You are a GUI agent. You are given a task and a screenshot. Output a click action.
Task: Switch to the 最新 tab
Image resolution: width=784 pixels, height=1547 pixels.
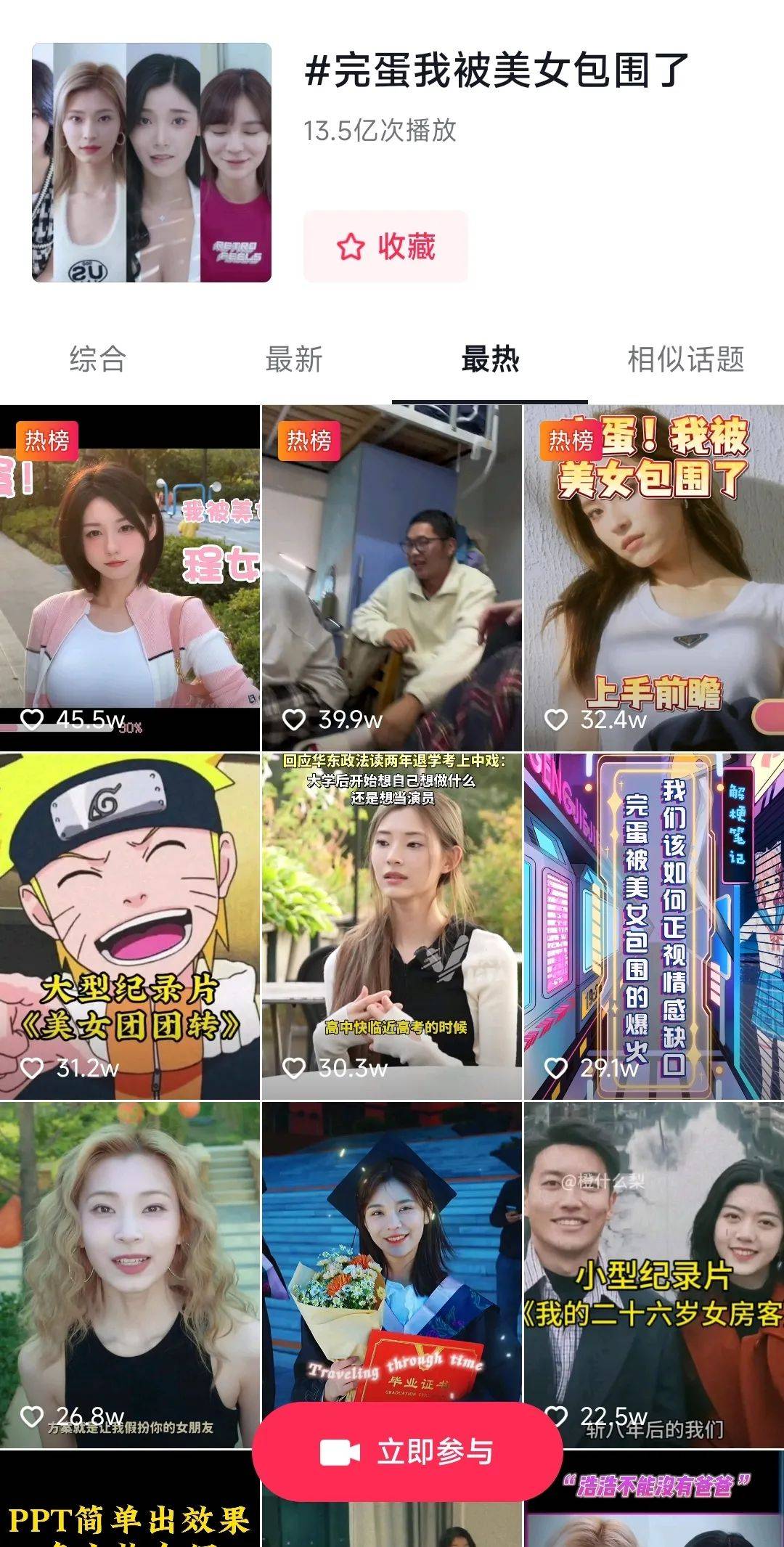coord(294,359)
